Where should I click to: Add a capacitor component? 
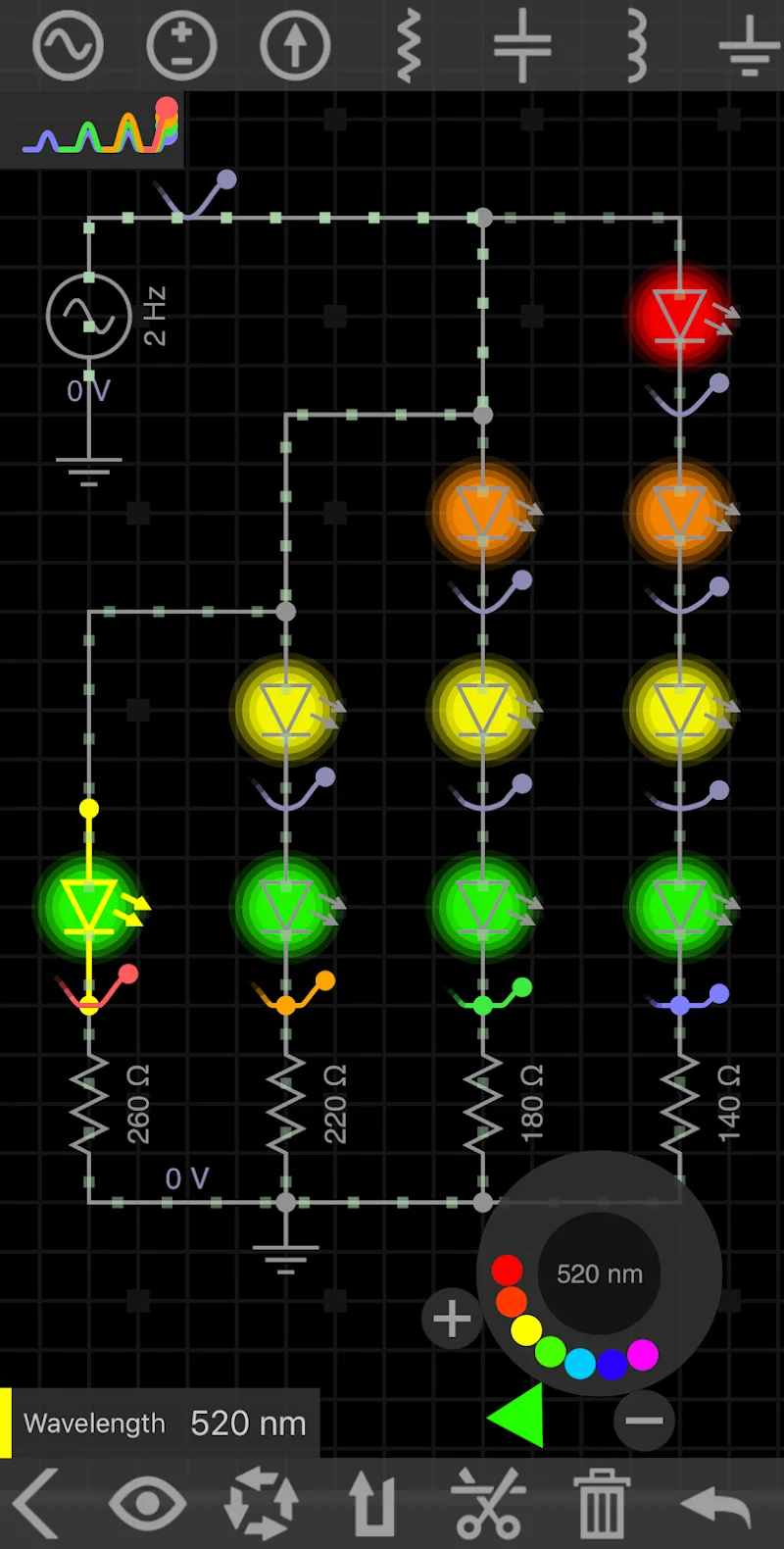[x=522, y=45]
